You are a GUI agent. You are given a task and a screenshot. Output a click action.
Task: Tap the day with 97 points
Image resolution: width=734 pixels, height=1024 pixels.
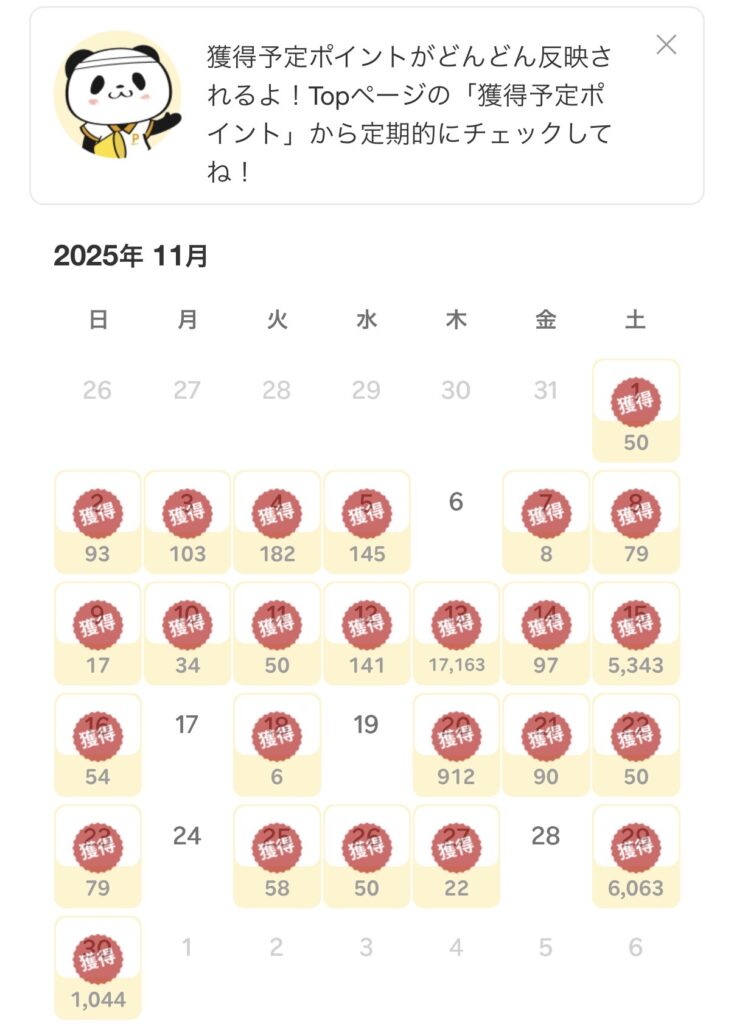(546, 633)
